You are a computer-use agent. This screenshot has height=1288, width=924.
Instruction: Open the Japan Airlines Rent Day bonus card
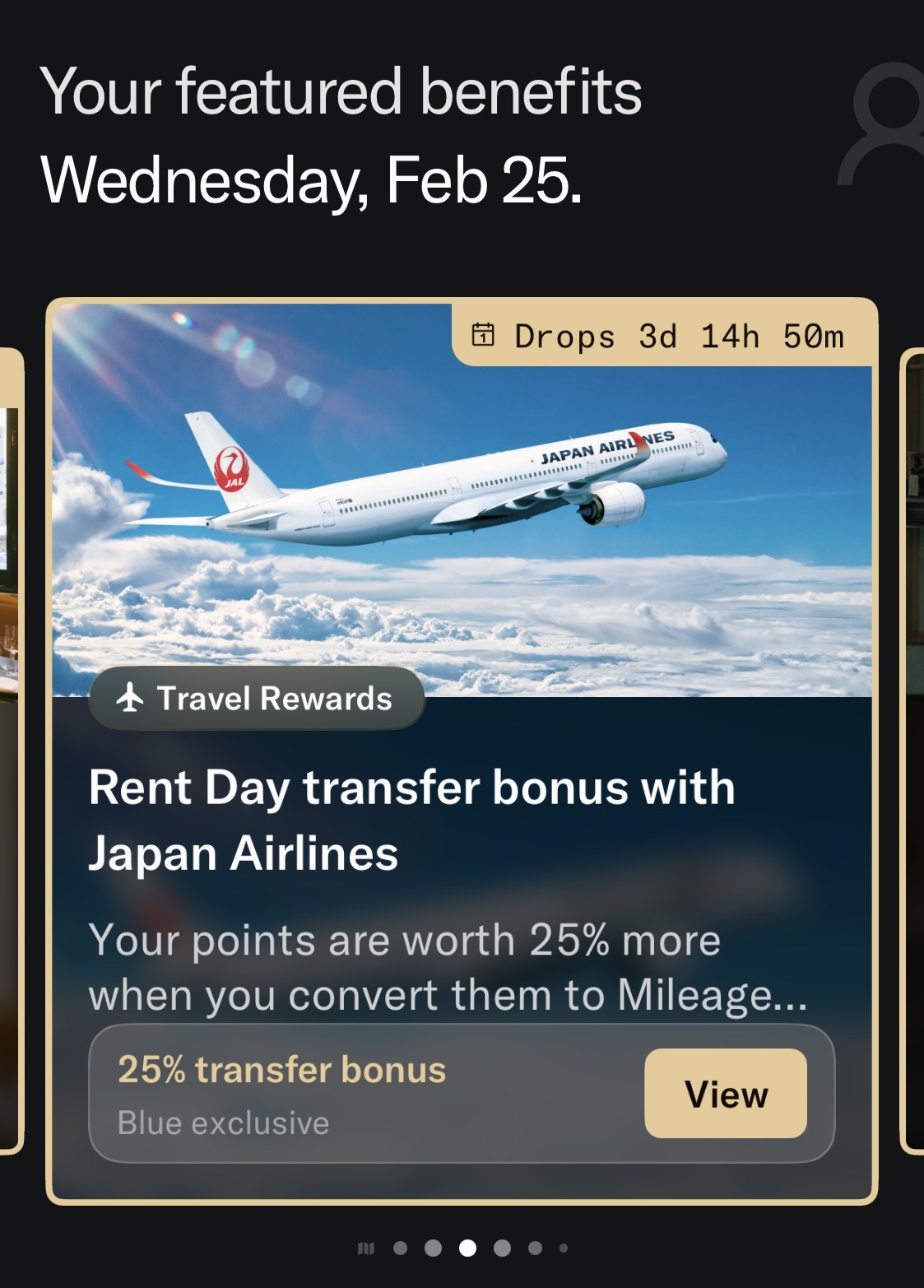tap(411, 820)
